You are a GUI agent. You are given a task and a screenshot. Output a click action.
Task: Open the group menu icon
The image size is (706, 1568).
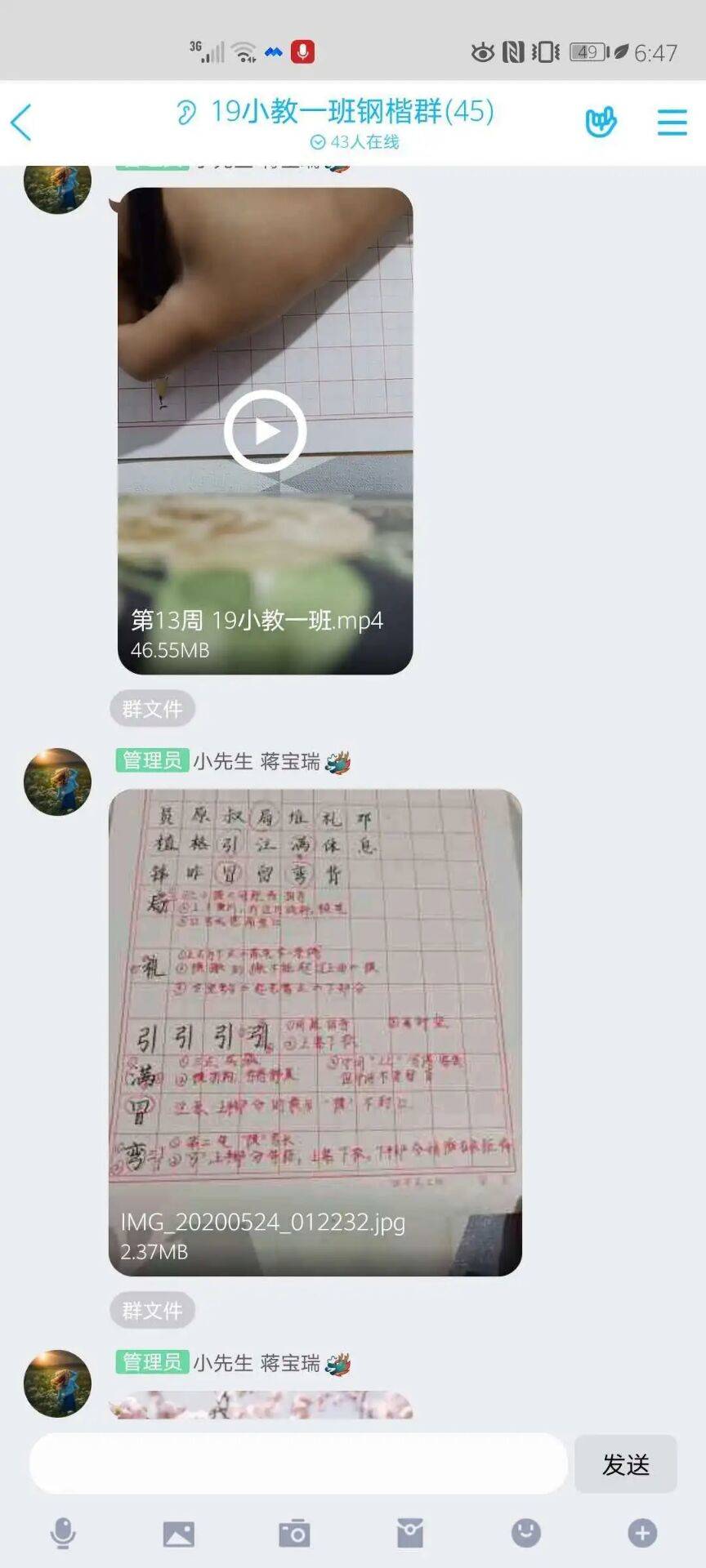tap(672, 122)
